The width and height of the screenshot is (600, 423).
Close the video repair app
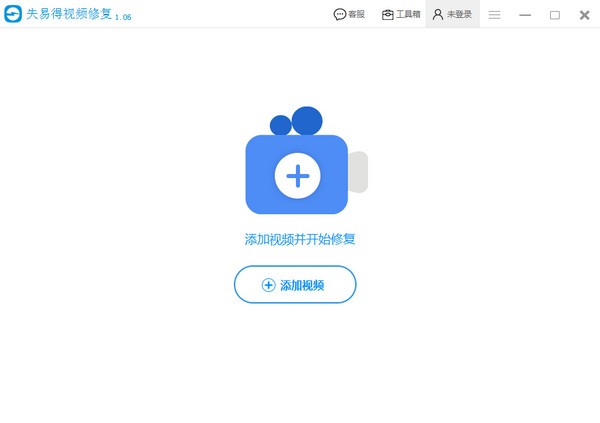click(584, 15)
